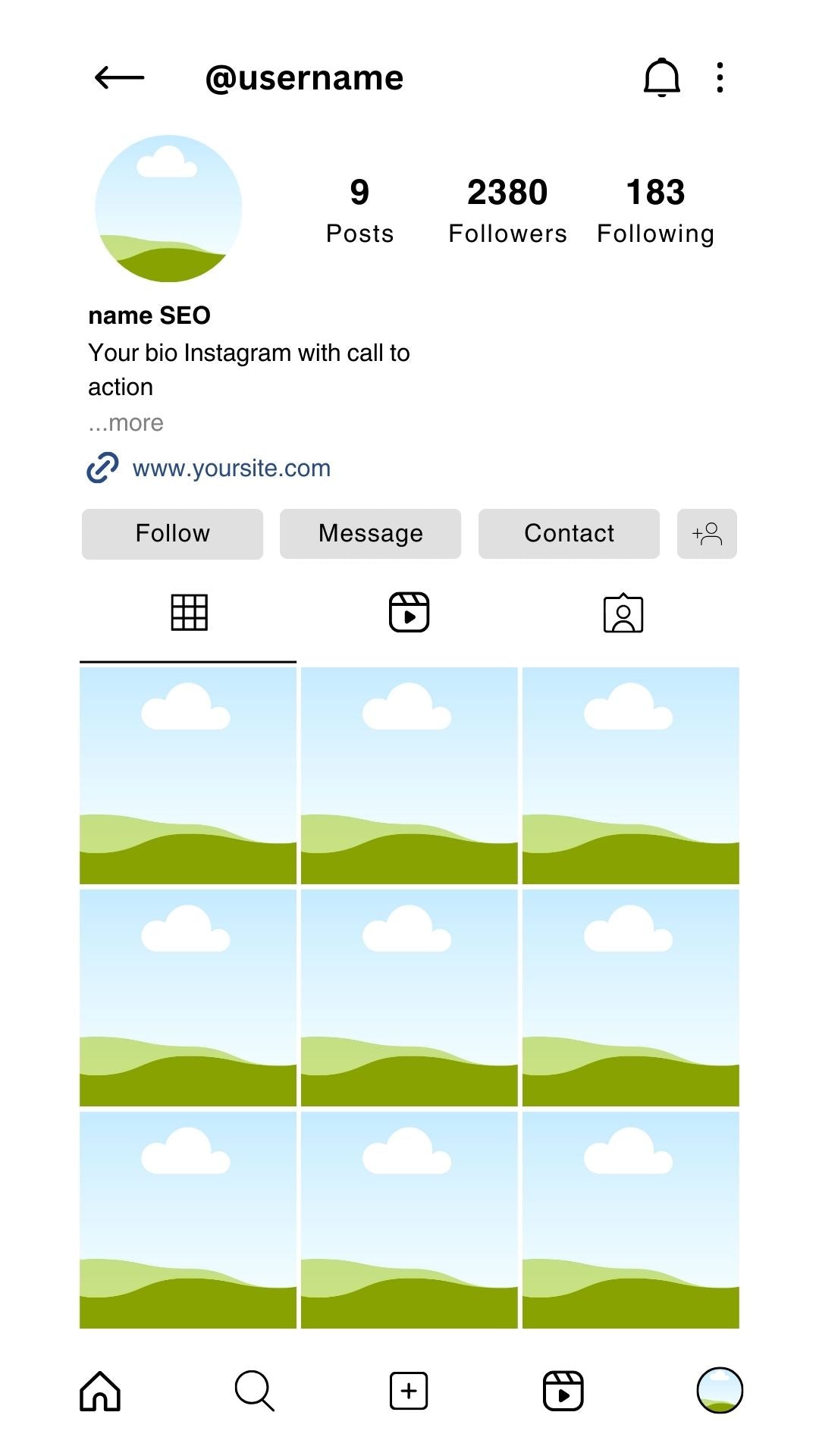Open the list of 183 following
819x1456 pixels.
655,210
